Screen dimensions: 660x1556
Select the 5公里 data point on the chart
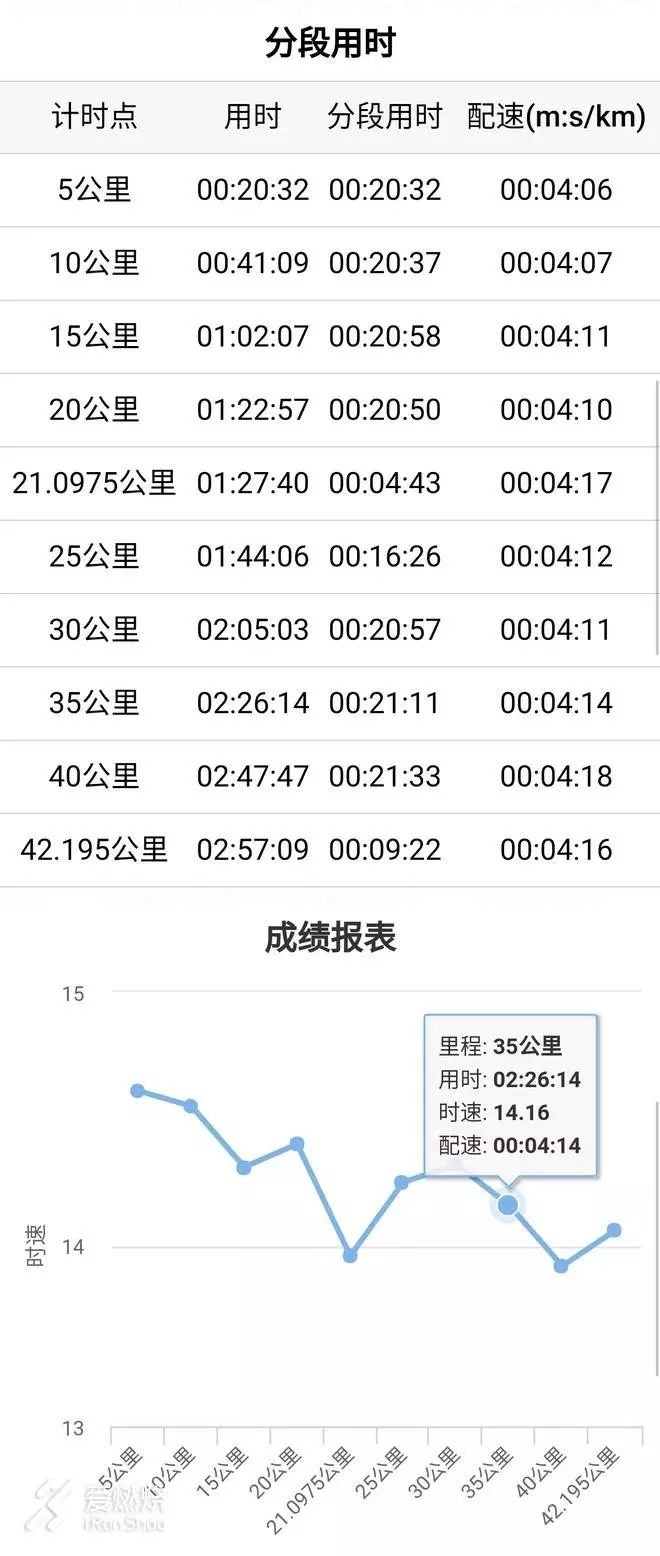(138, 1090)
